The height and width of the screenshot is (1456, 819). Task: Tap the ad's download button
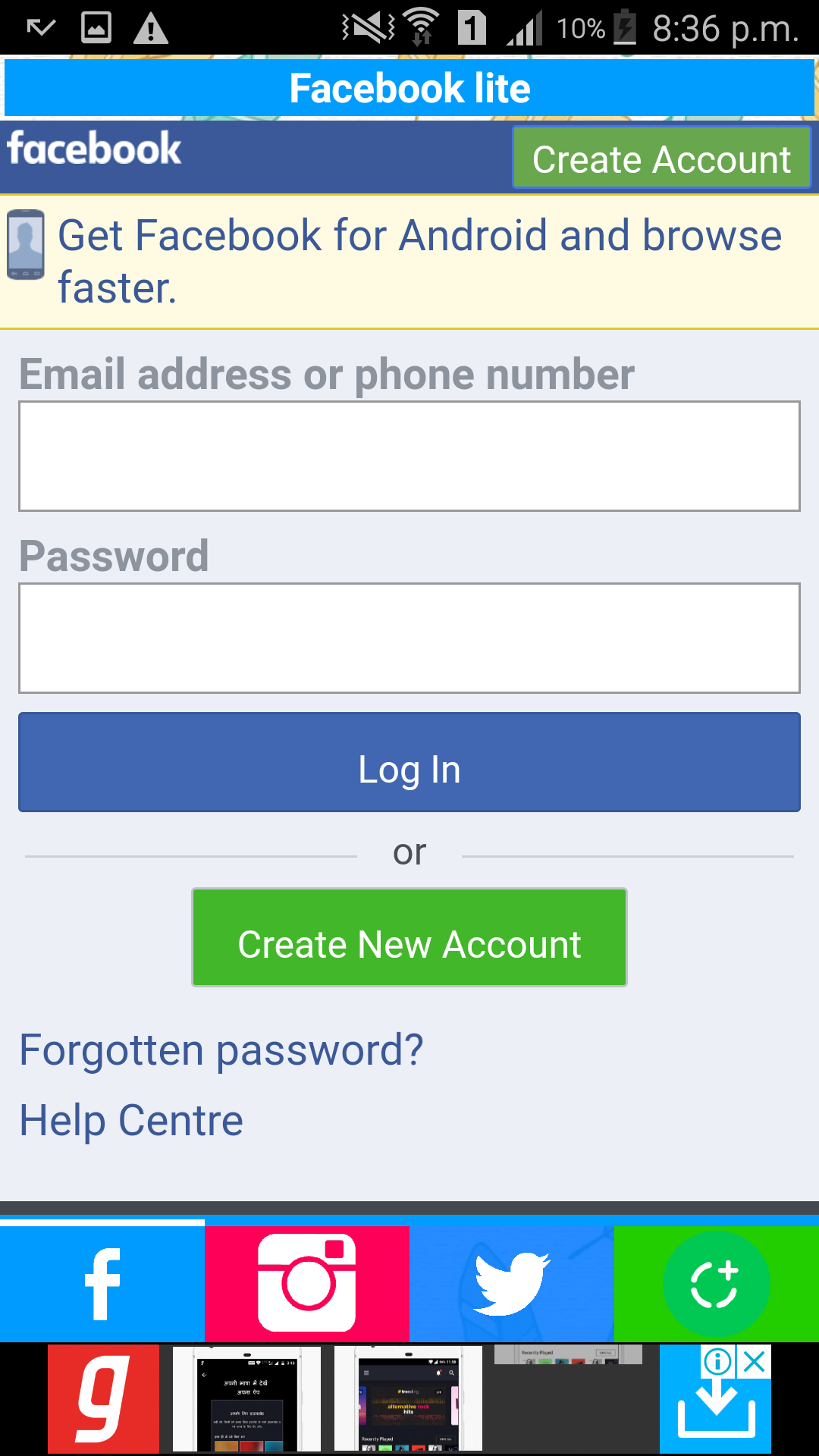coord(716,1412)
